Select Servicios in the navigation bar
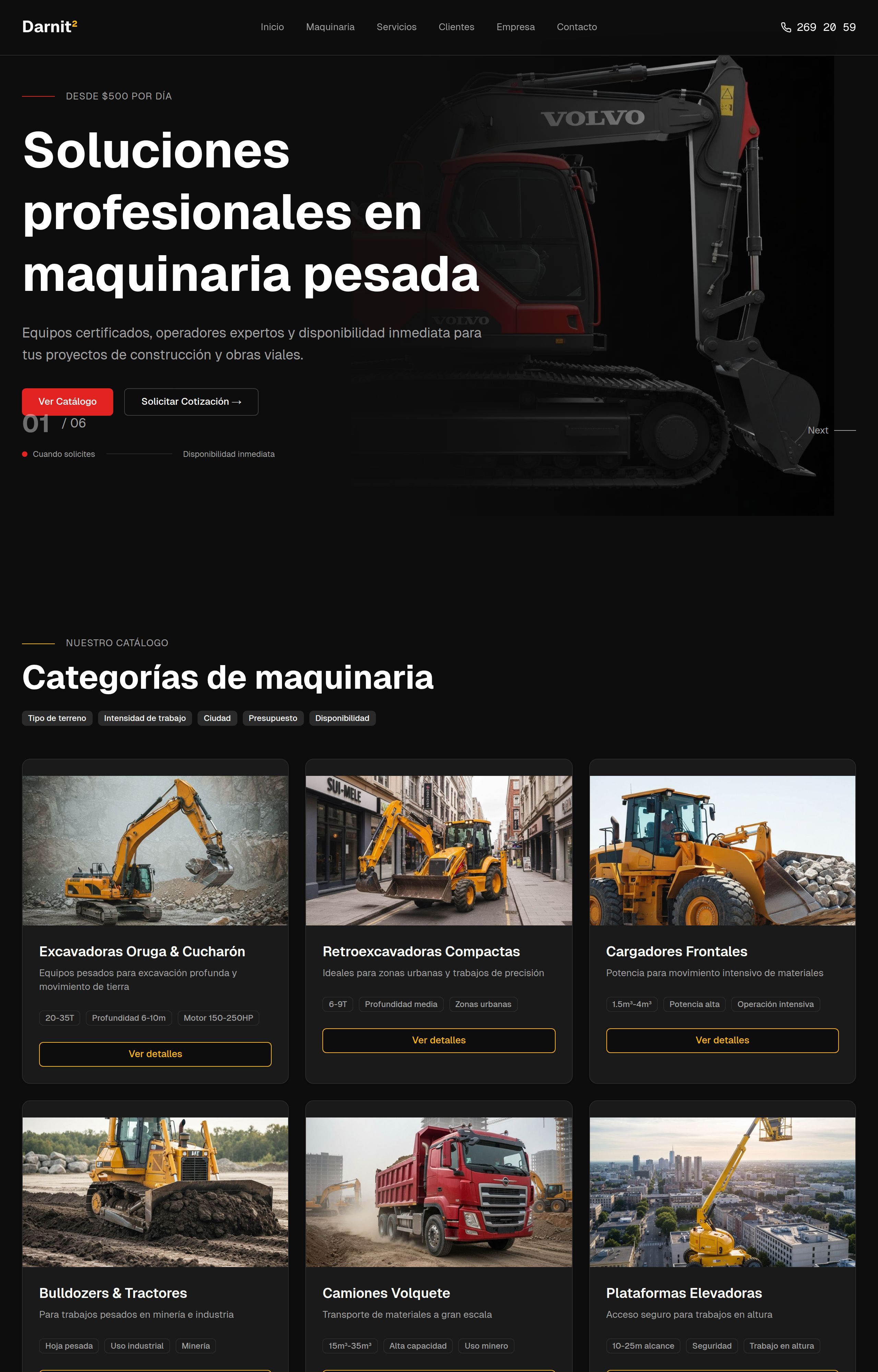The image size is (878, 1372). (396, 27)
